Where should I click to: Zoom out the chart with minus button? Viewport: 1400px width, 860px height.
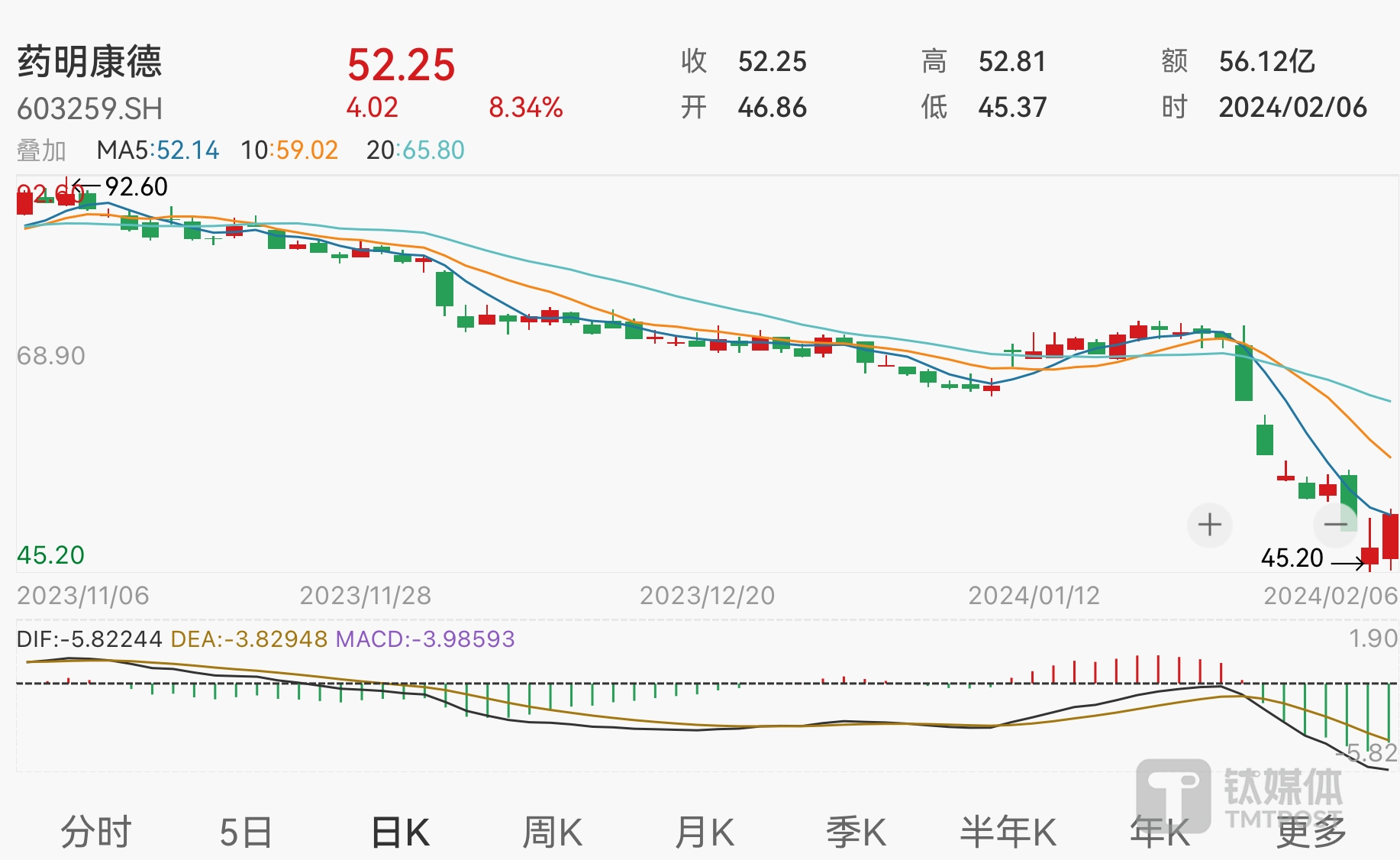point(1335,525)
